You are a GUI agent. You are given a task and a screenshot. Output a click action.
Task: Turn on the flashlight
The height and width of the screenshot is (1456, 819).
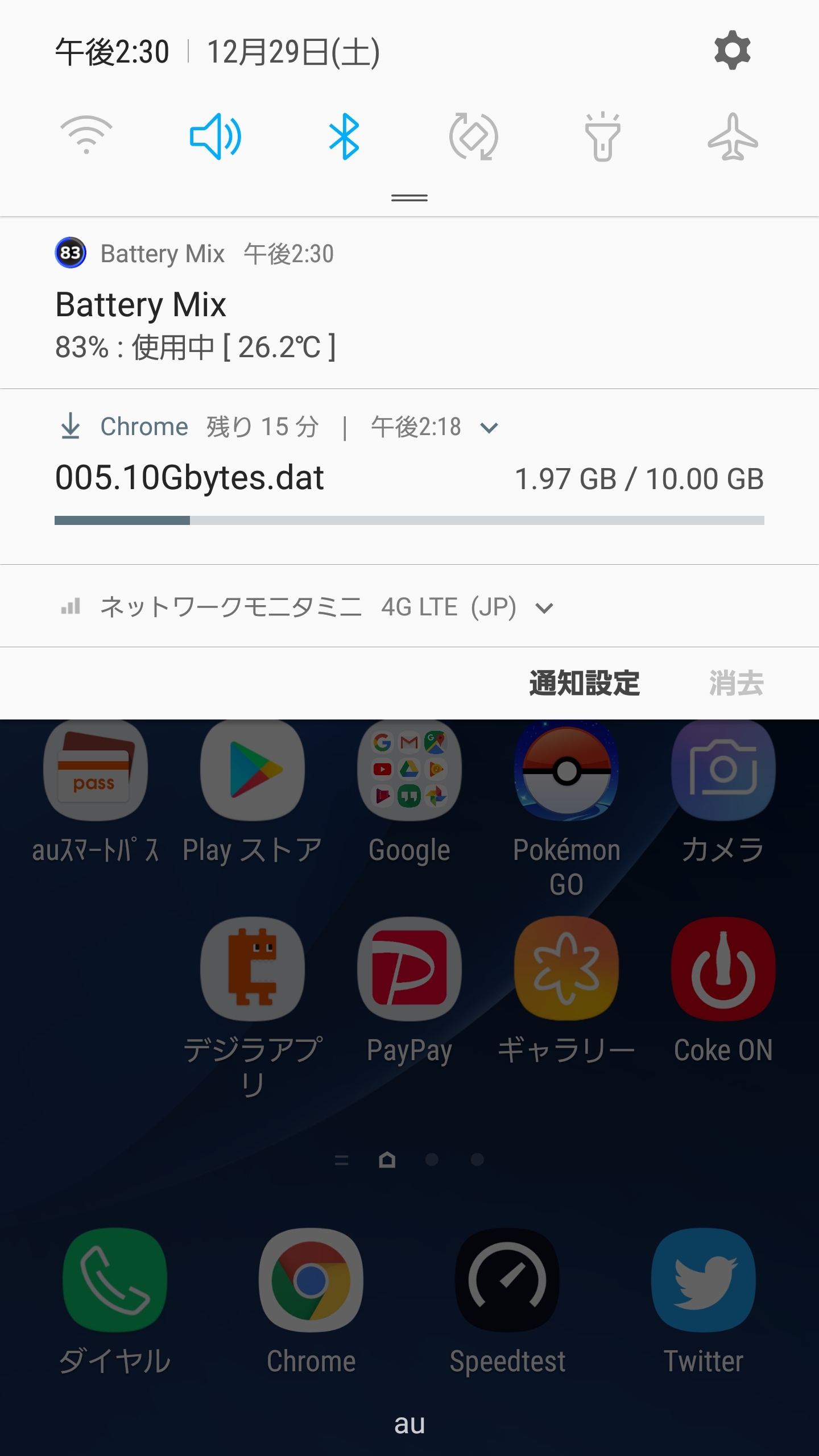click(x=602, y=136)
